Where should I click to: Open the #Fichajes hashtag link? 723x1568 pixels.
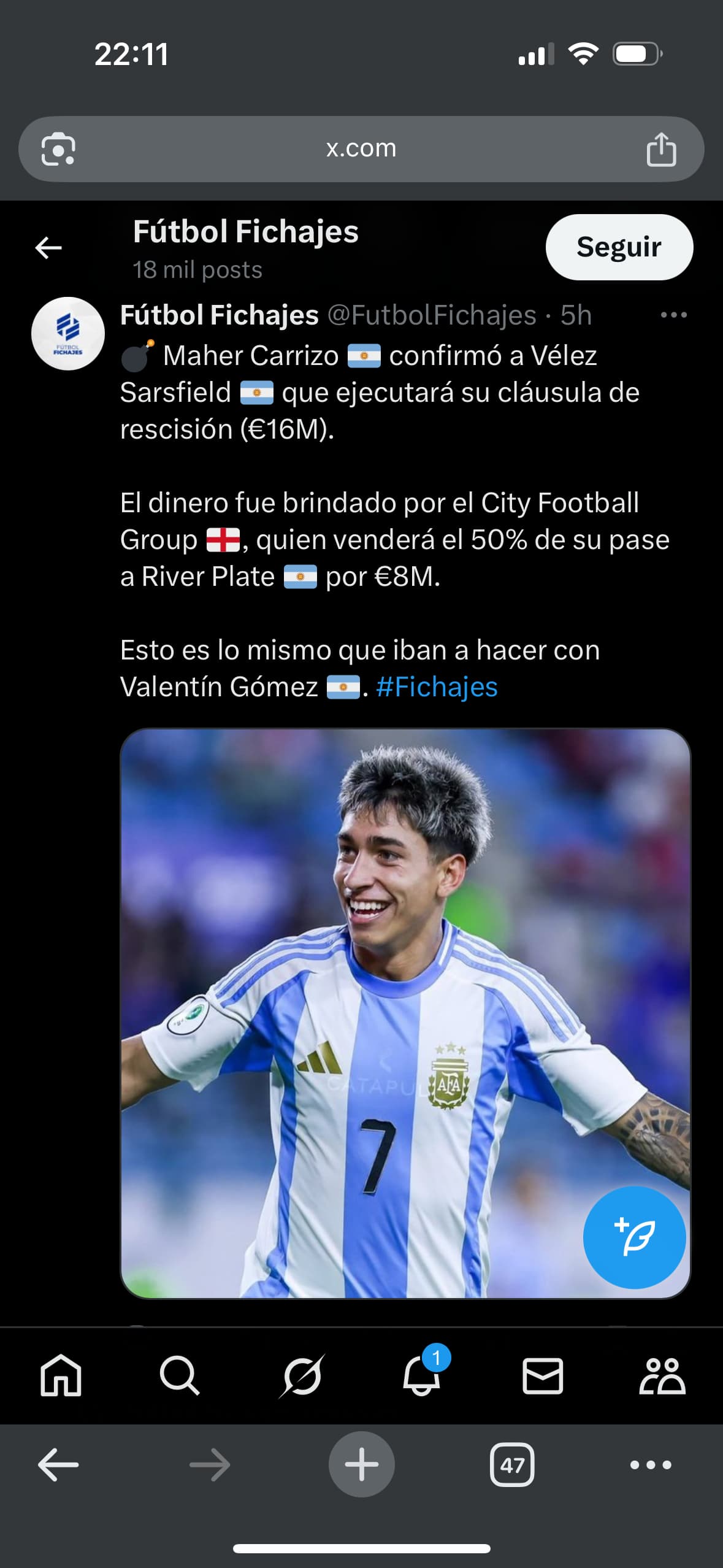[437, 687]
